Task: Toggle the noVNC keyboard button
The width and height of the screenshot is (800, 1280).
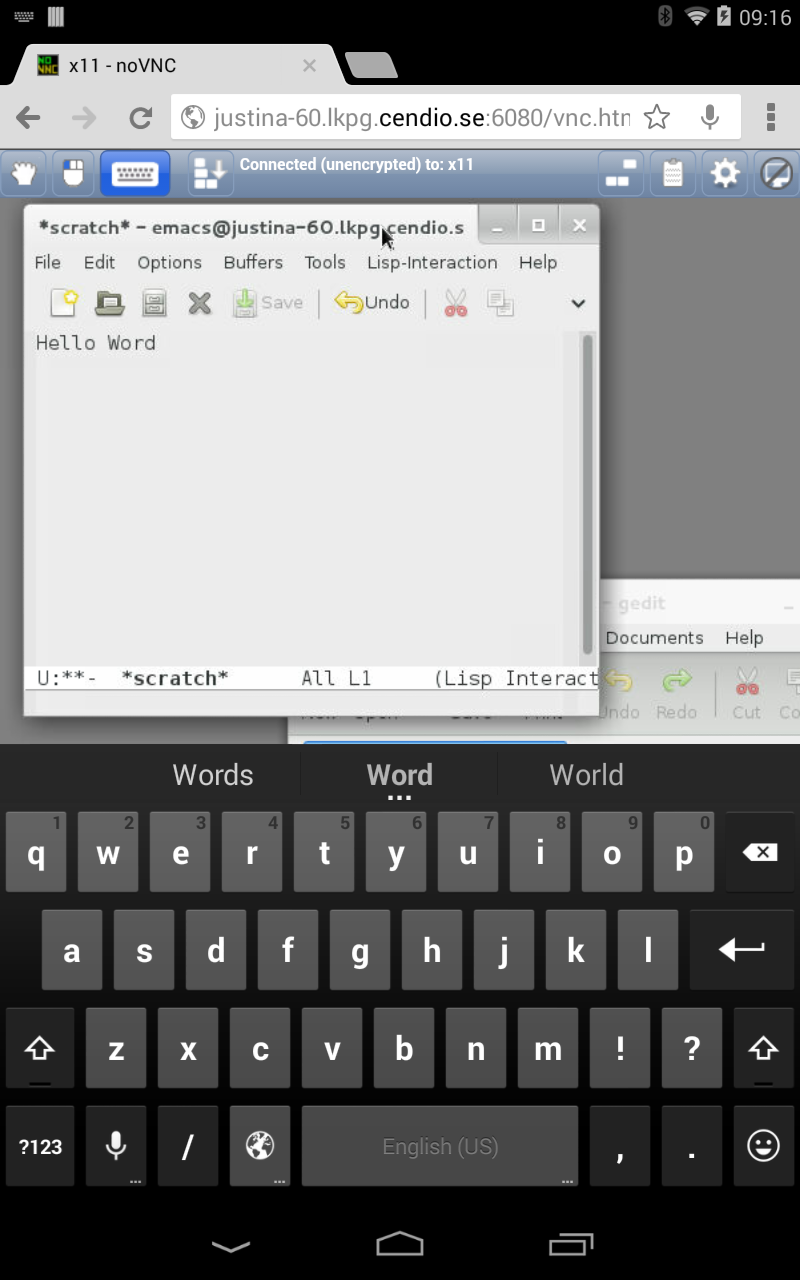Action: point(135,174)
